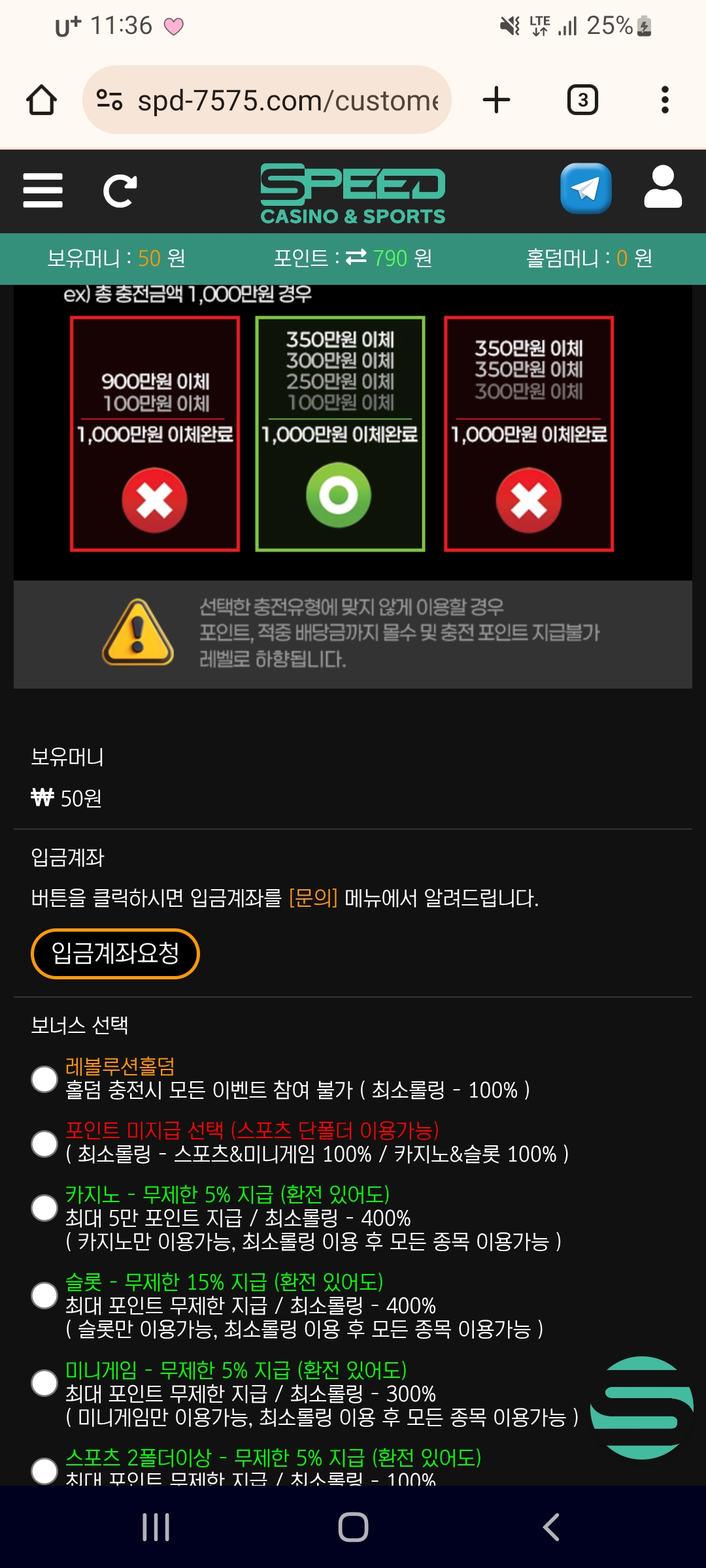706x1568 pixels.
Task: Select the 포인트 미지급 선택 option
Action: coord(44,1143)
